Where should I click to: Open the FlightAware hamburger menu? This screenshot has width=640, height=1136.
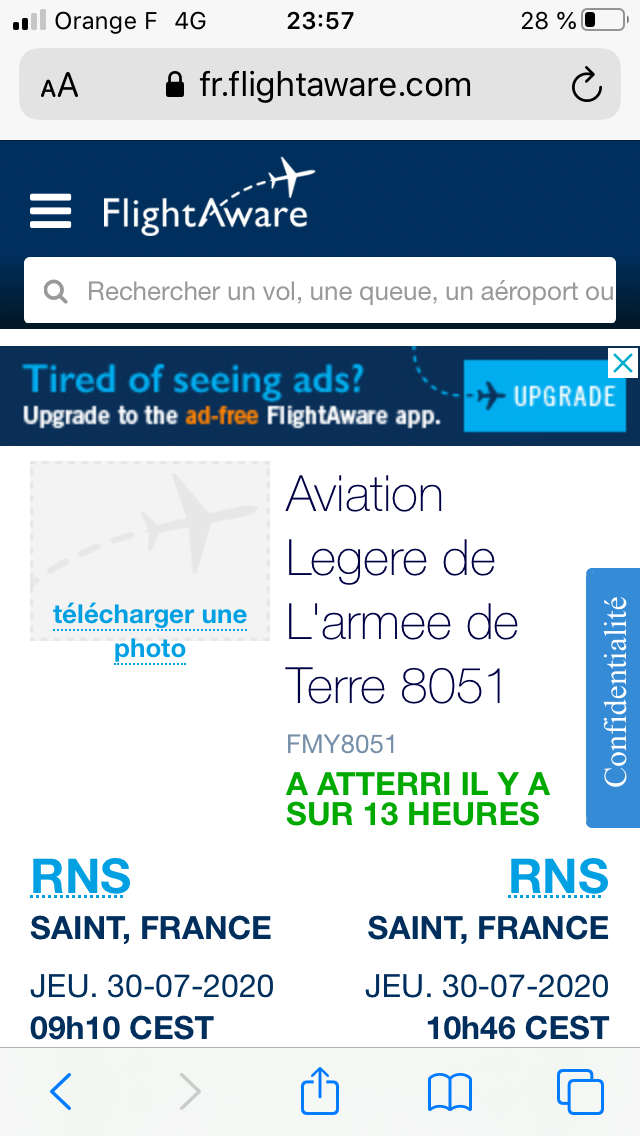51,211
